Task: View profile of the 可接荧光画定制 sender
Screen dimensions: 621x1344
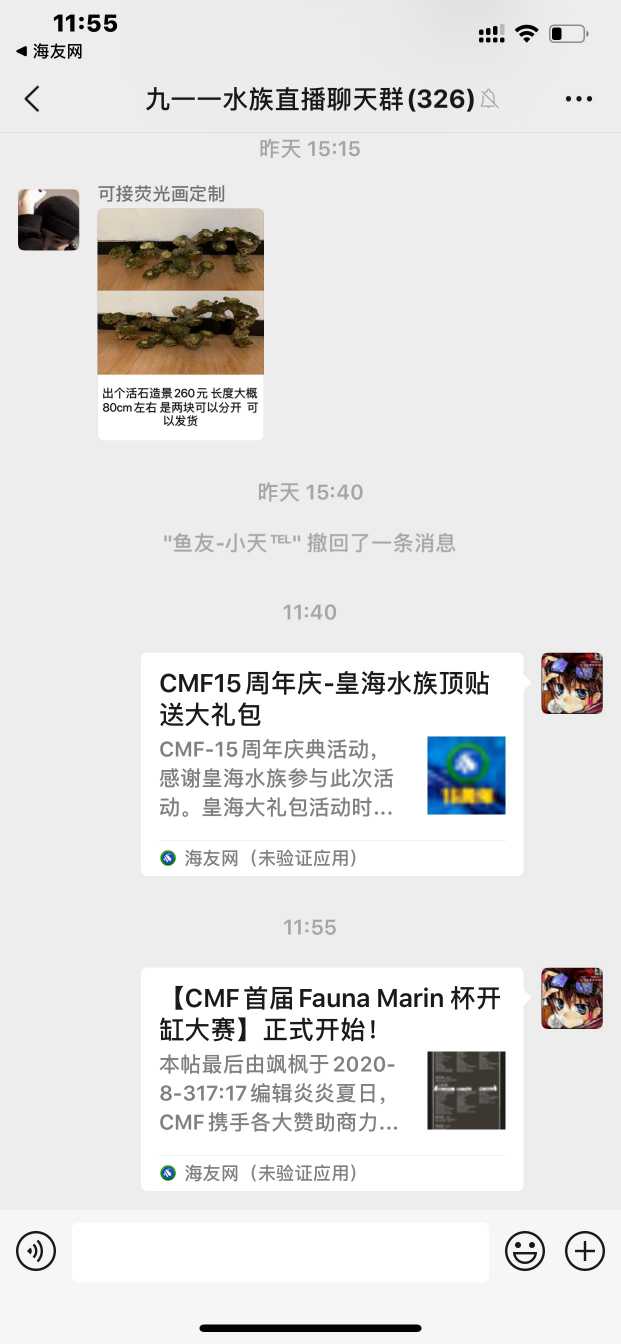Action: [x=48, y=220]
